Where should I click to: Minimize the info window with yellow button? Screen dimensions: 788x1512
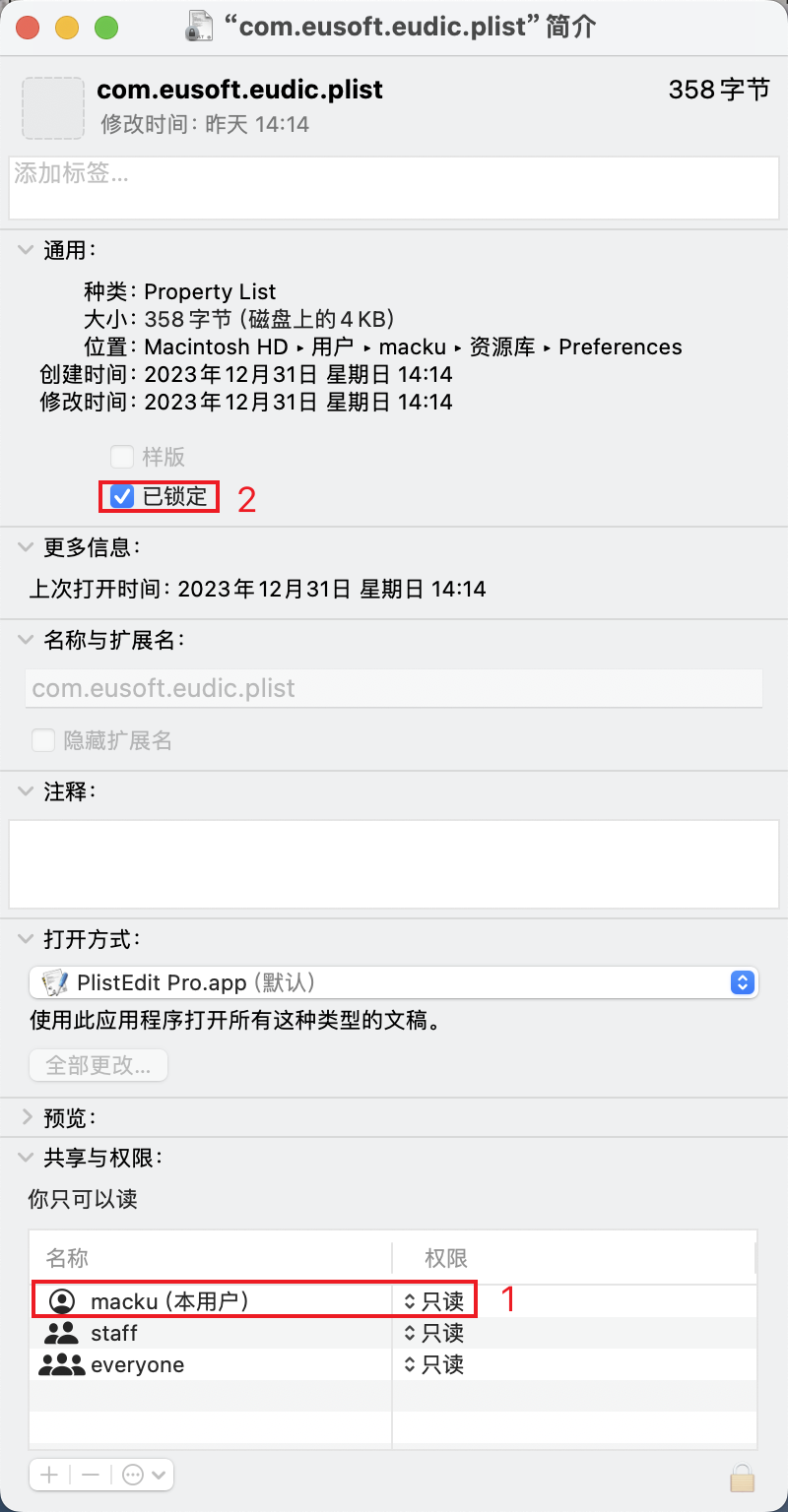click(67, 28)
